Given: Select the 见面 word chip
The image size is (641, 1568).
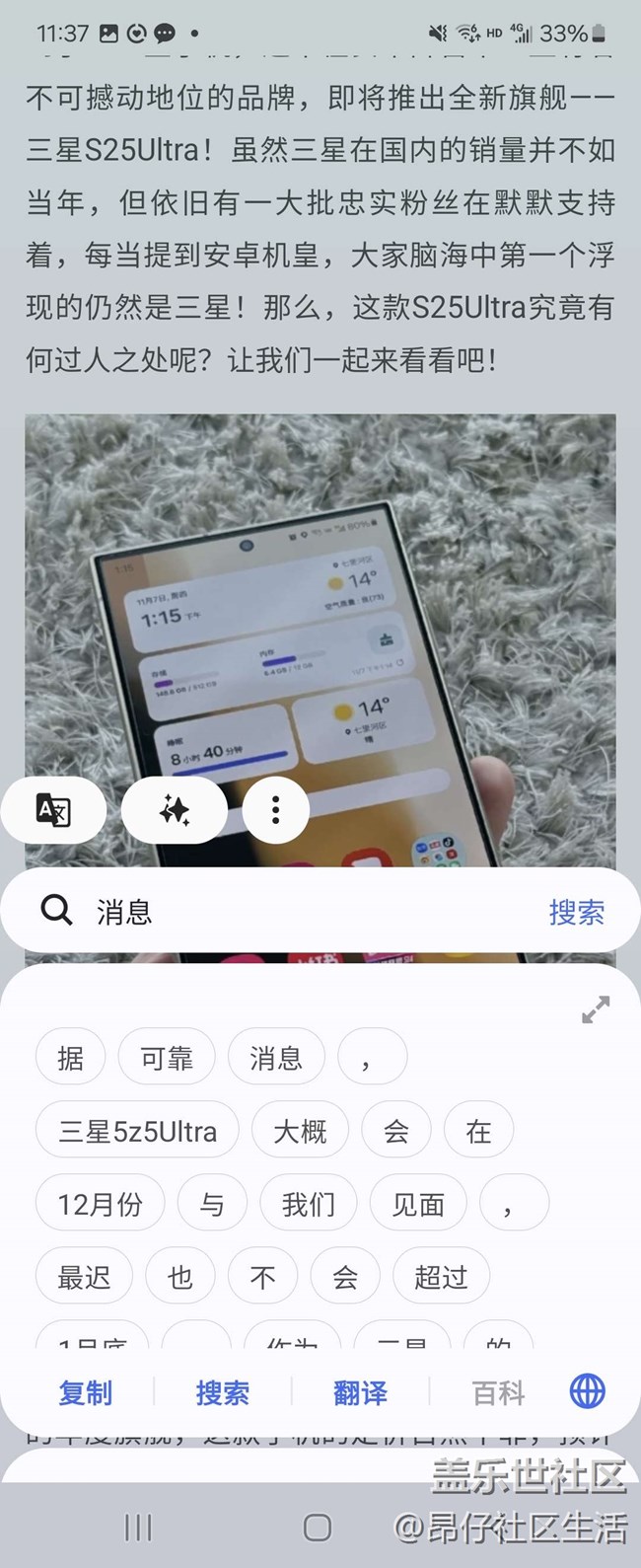Looking at the screenshot, I should [x=418, y=1204].
